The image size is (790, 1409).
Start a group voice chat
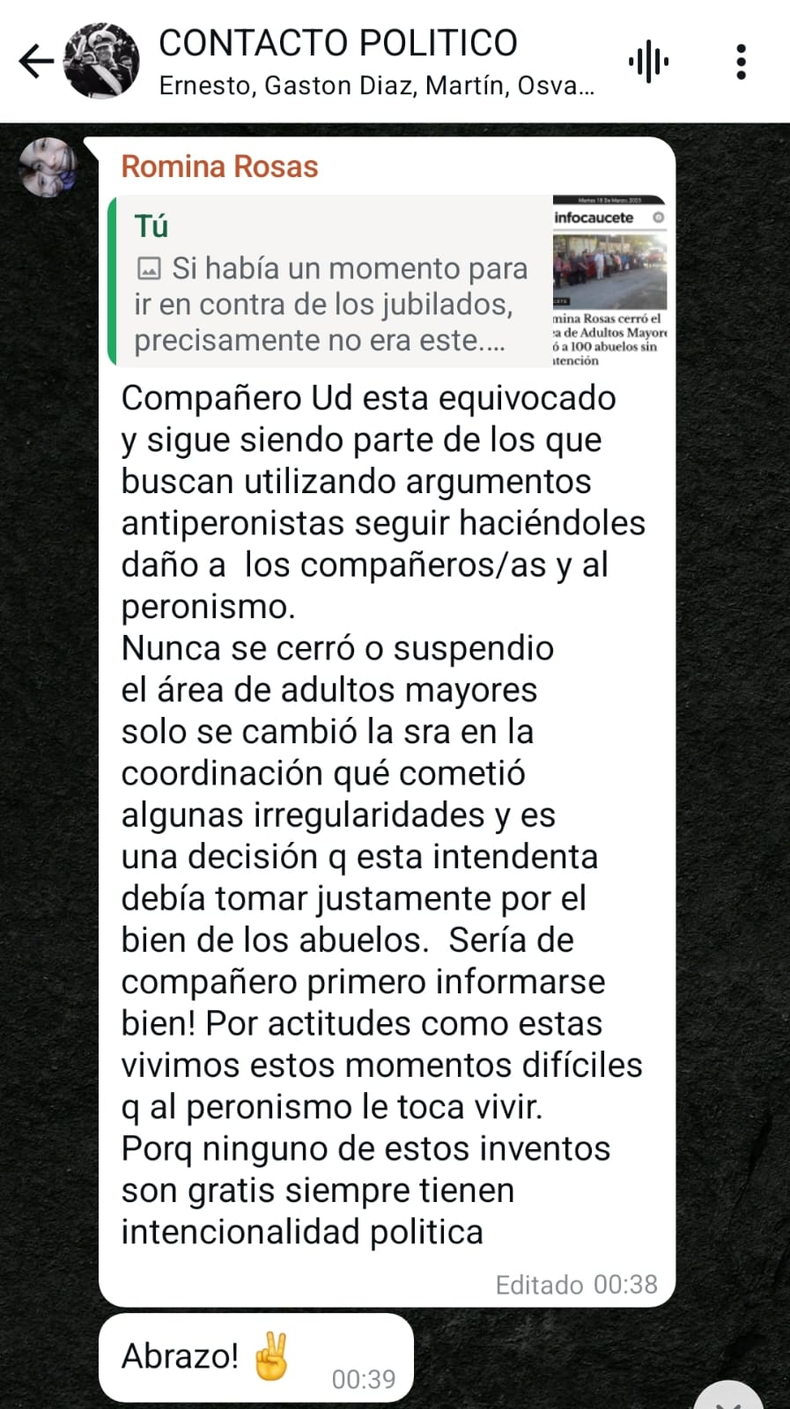[649, 62]
